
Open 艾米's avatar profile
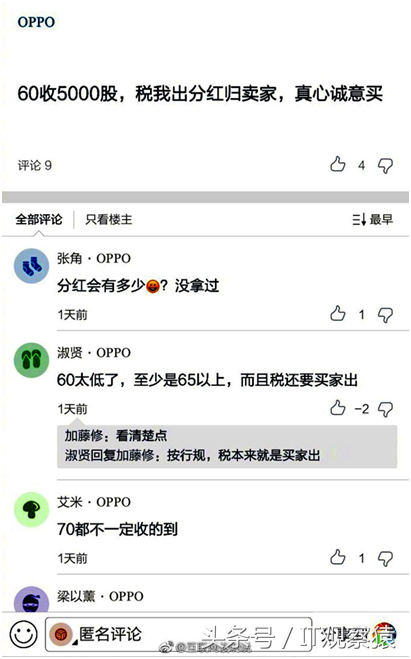(x=32, y=510)
